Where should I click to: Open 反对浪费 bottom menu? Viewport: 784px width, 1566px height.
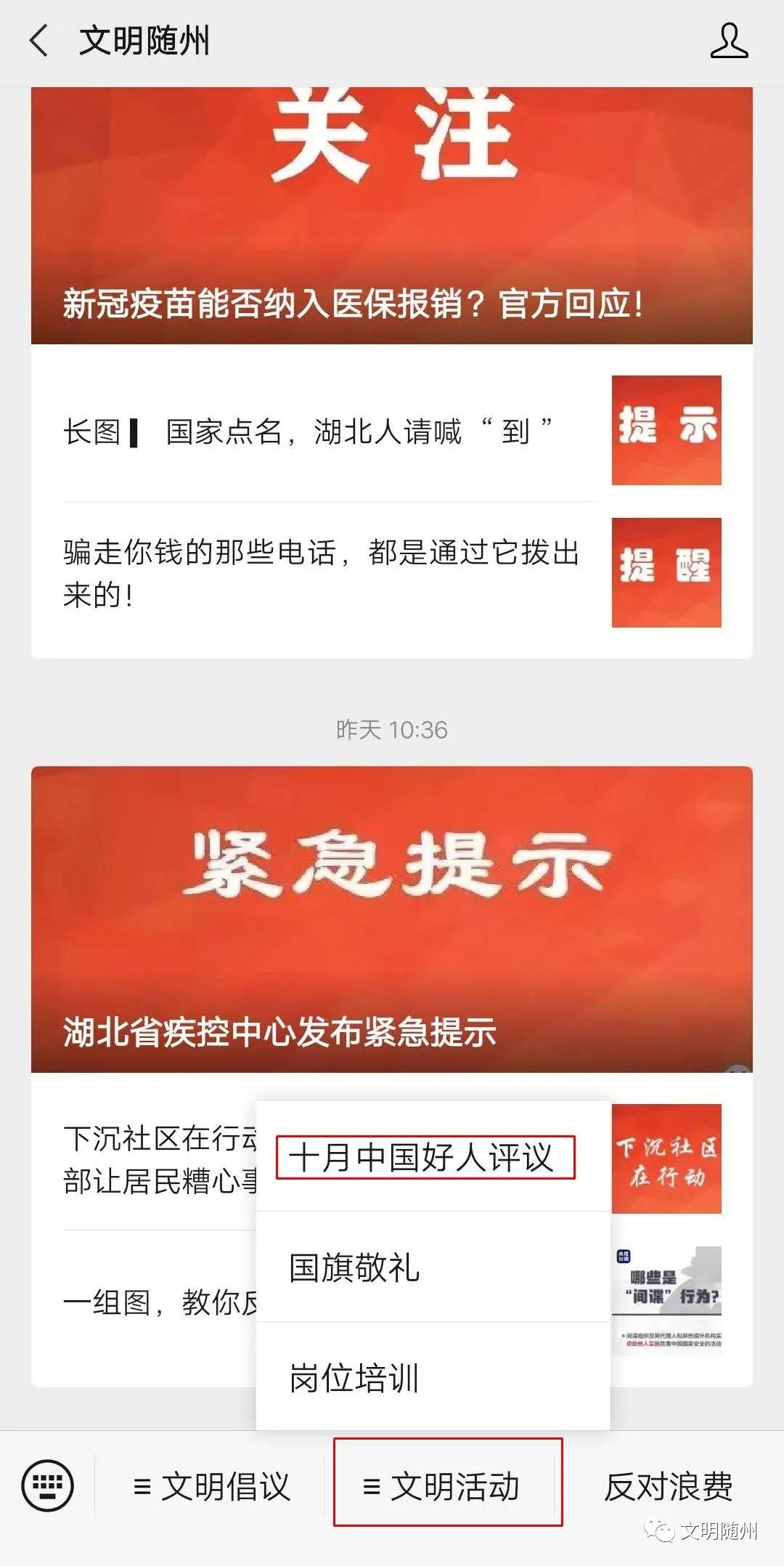(668, 1486)
